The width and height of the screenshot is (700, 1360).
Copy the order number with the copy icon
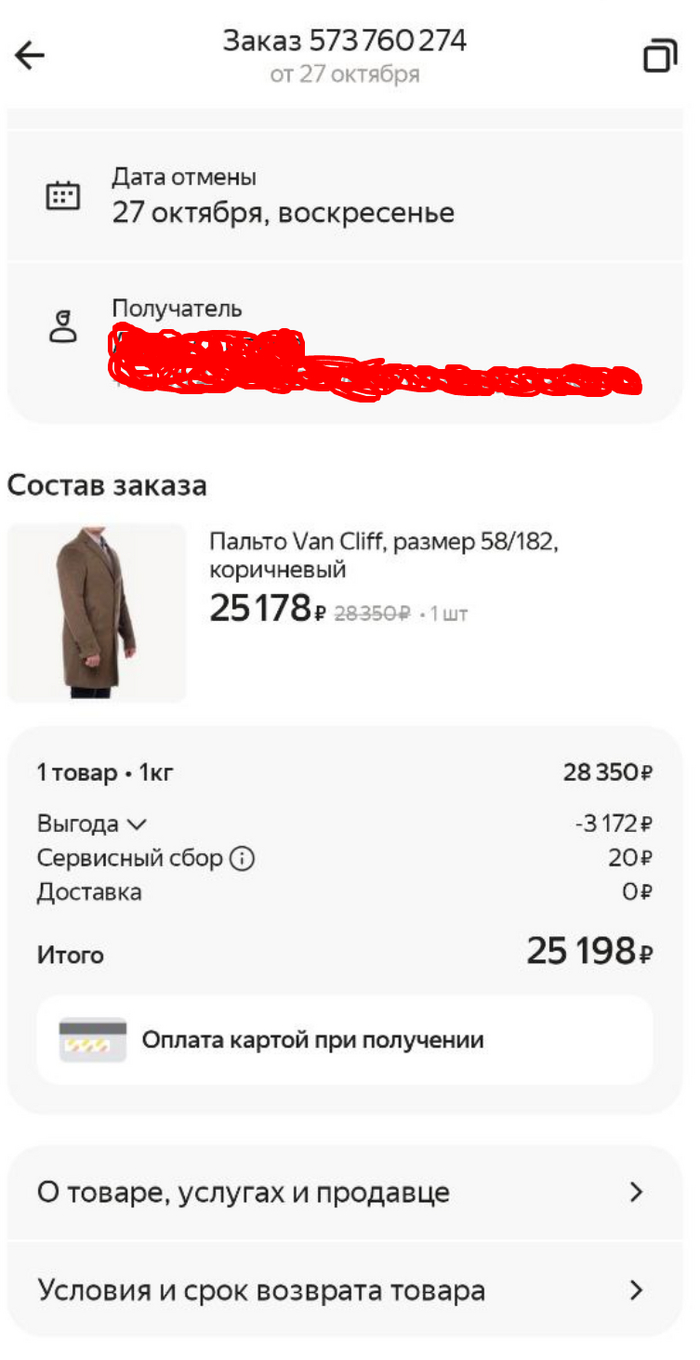659,56
